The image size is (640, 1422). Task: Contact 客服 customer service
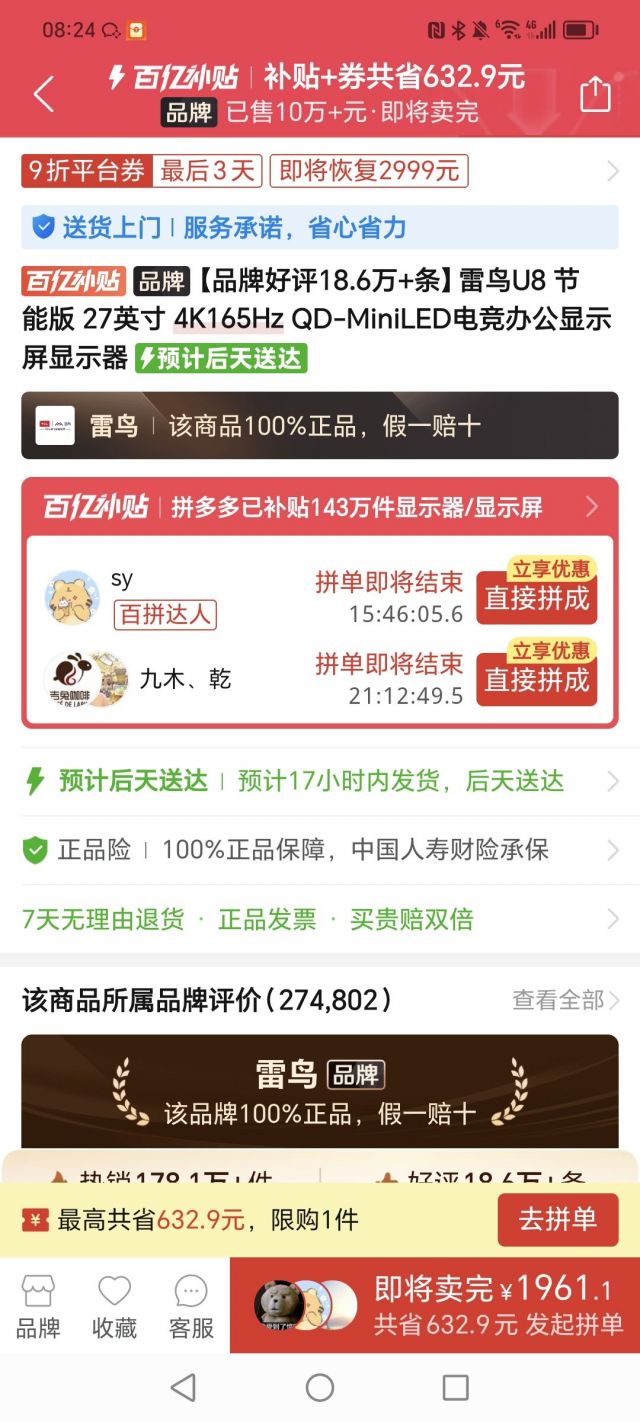(x=191, y=1306)
